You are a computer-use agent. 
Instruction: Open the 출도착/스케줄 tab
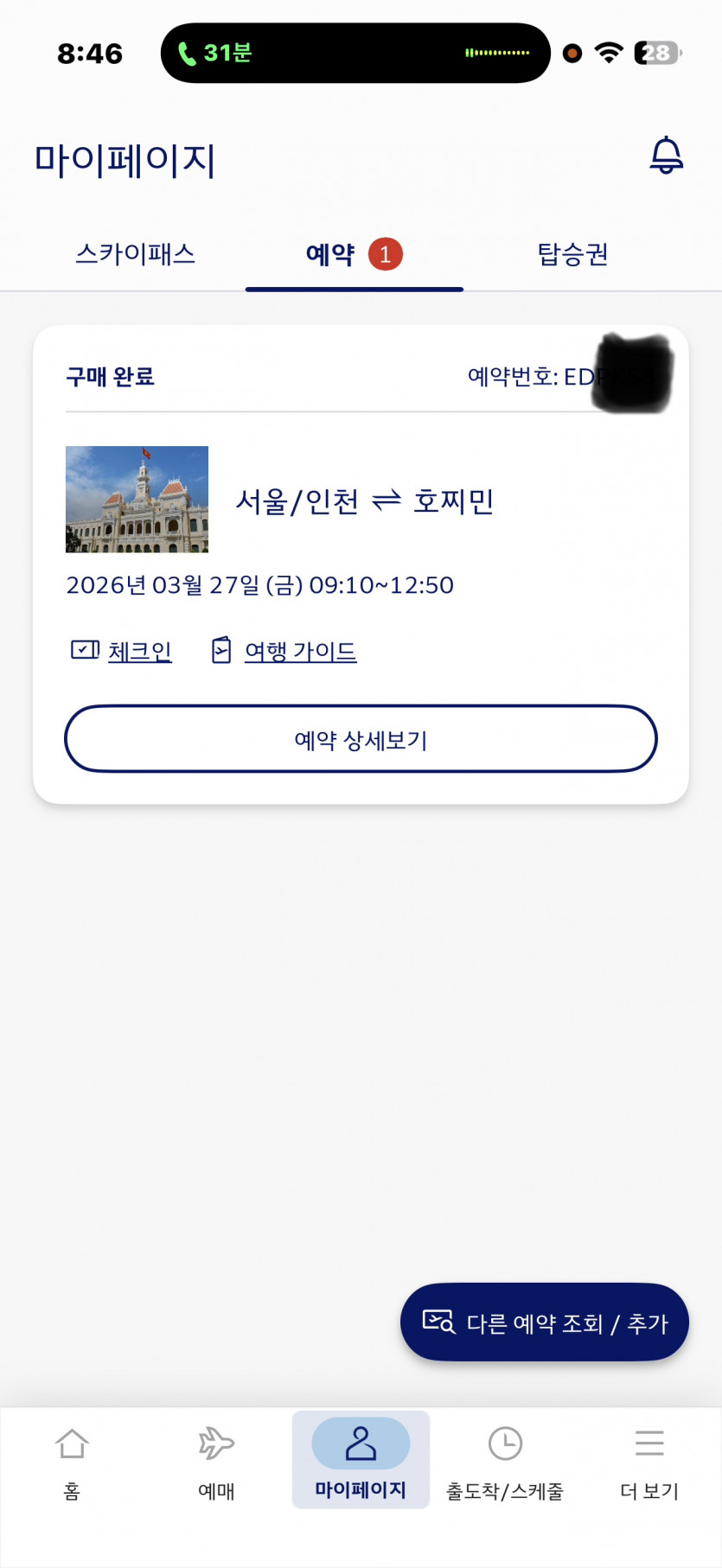[x=505, y=1461]
